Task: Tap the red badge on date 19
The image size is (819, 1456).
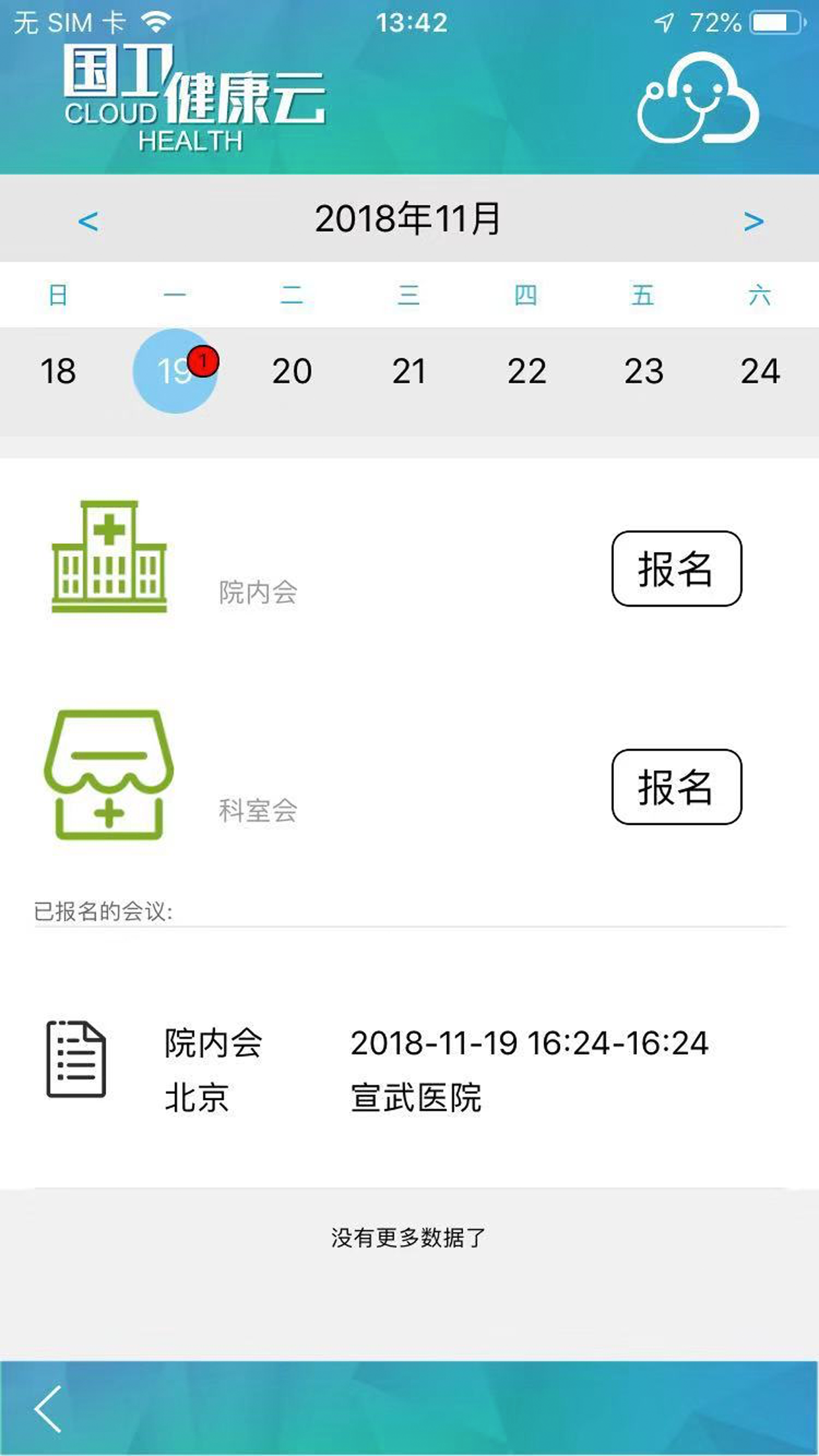Action: click(x=203, y=360)
